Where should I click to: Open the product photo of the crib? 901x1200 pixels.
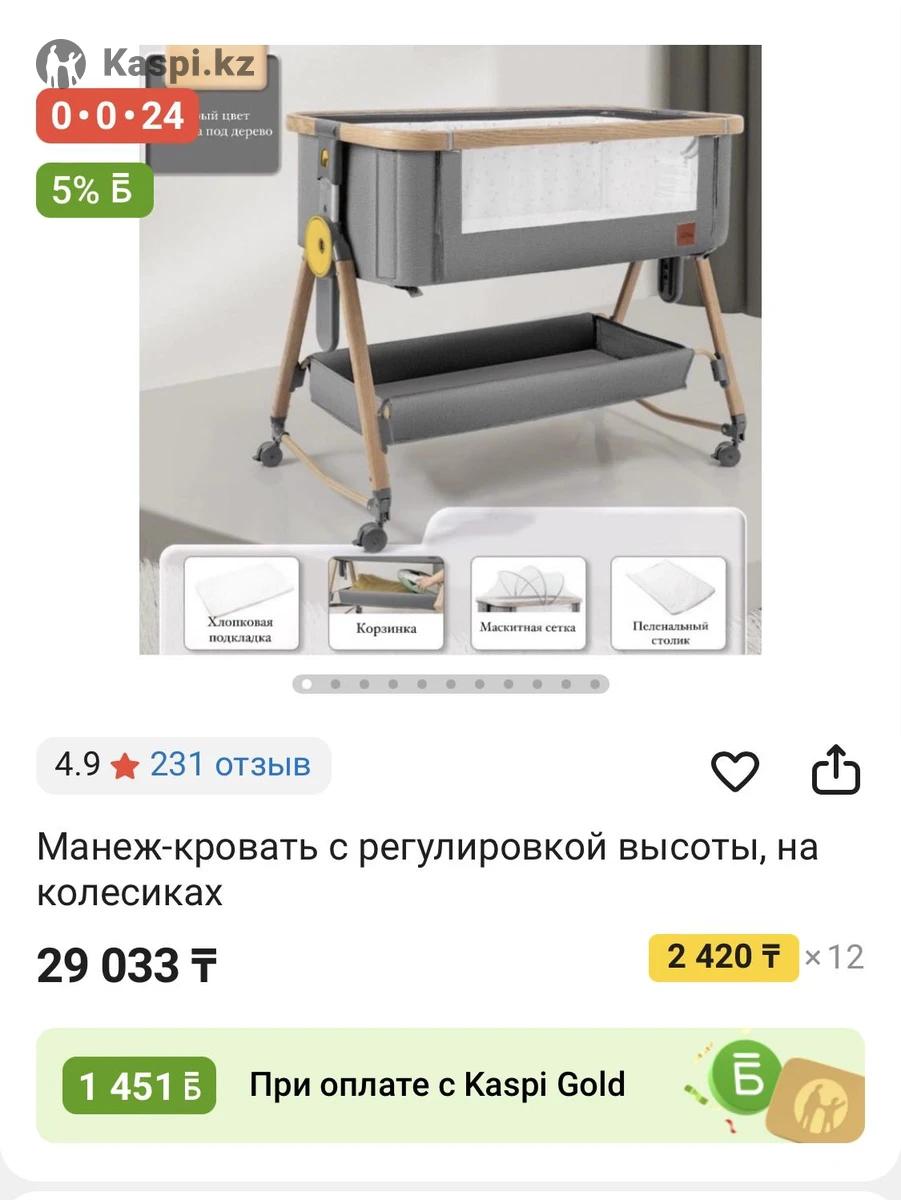(x=450, y=350)
